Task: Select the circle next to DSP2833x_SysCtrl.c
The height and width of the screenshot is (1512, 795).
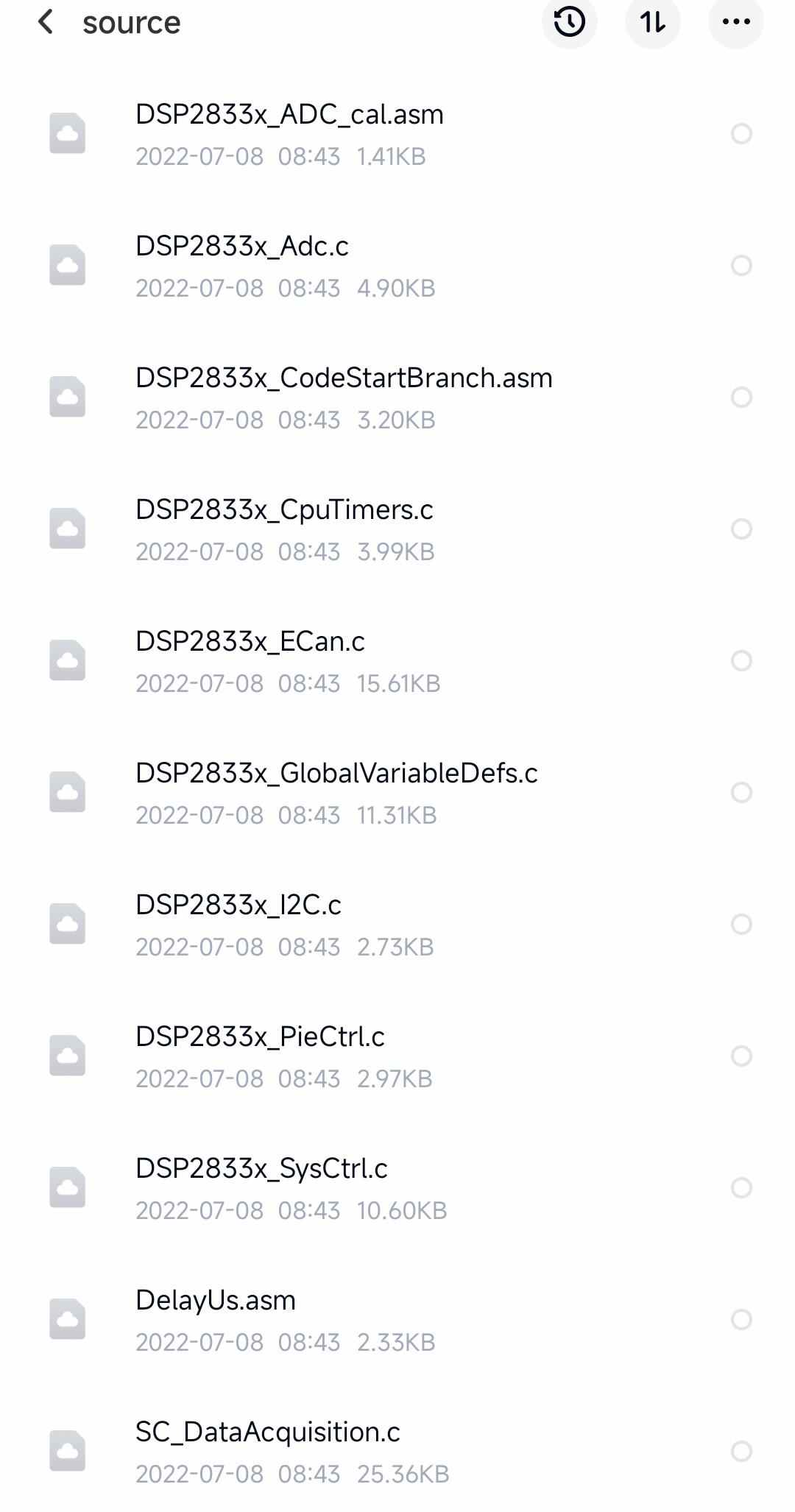Action: 741,1187
